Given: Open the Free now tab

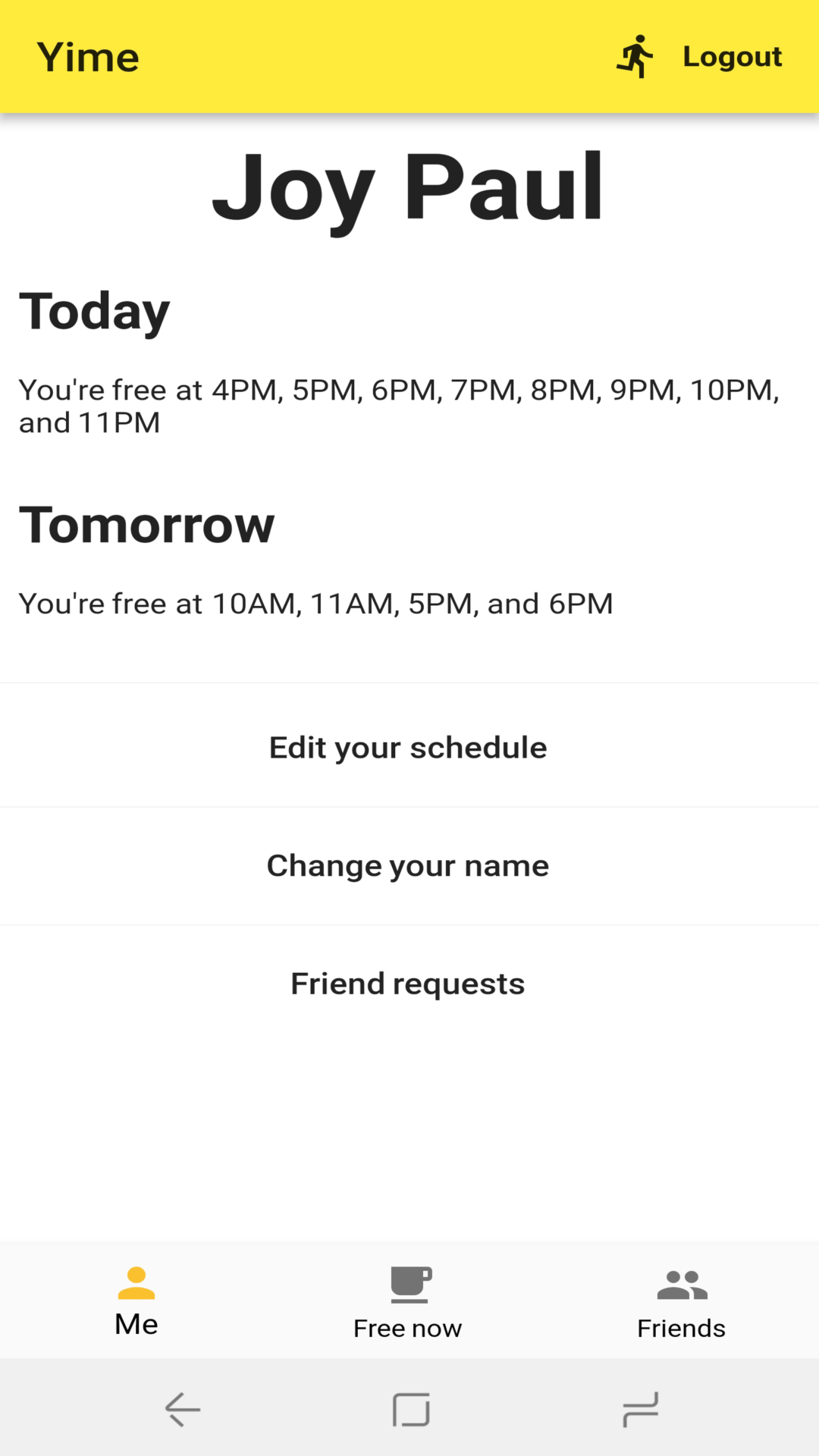Looking at the screenshot, I should click(x=408, y=1301).
